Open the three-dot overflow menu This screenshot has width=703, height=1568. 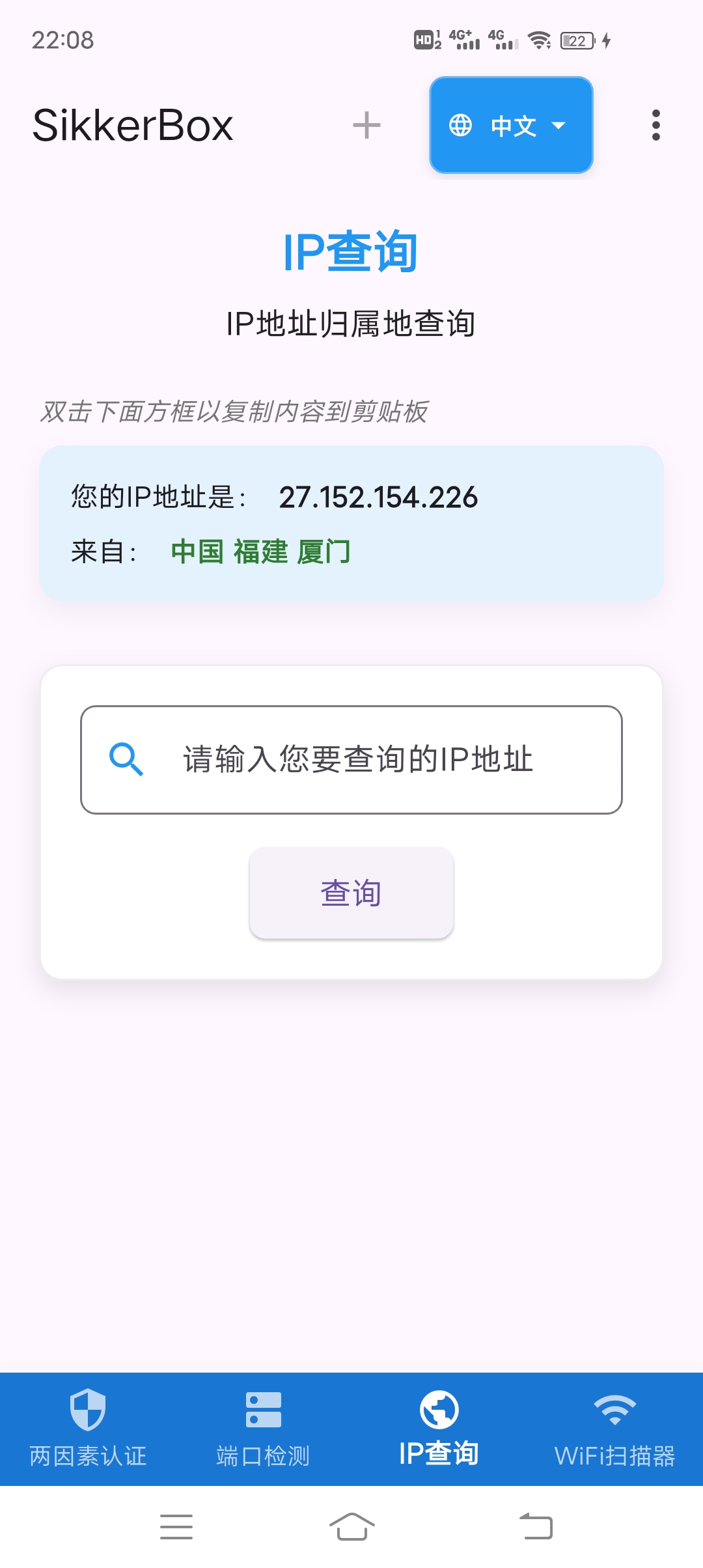pyautogui.click(x=655, y=125)
